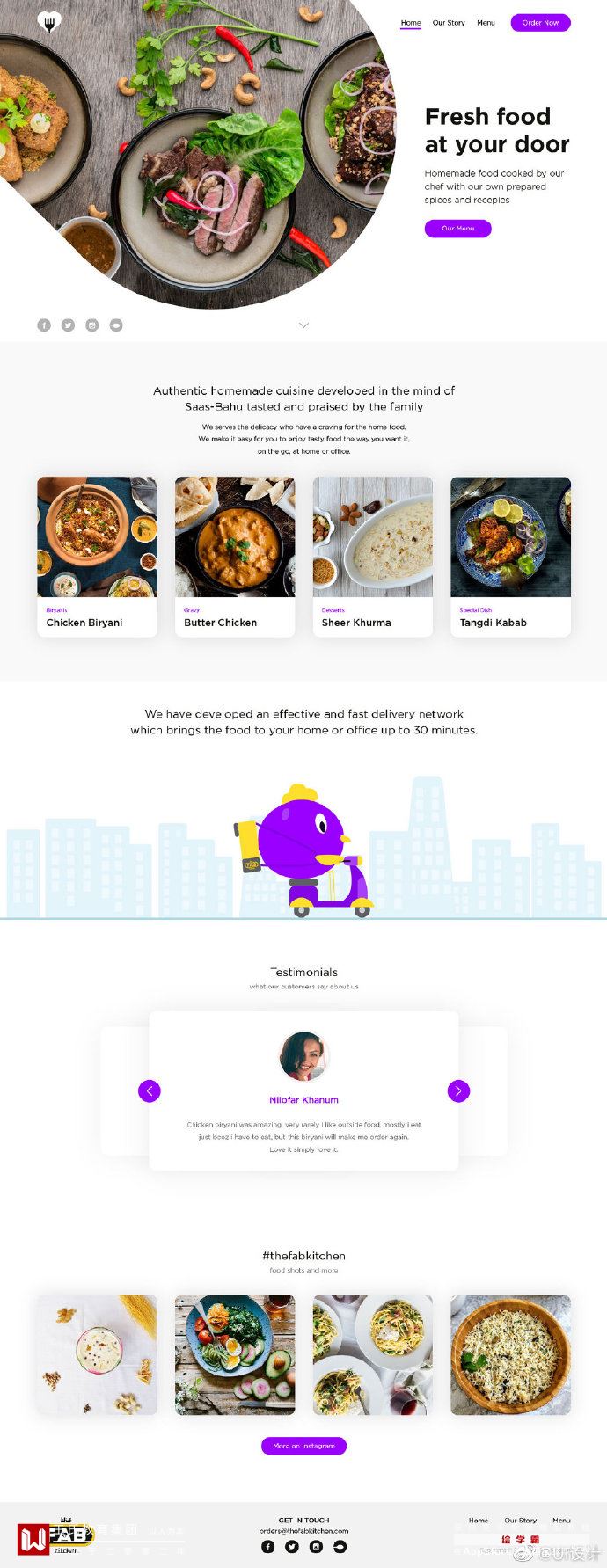607x1568 pixels.
Task: Open the Butter Chicken card
Action: [x=235, y=556]
